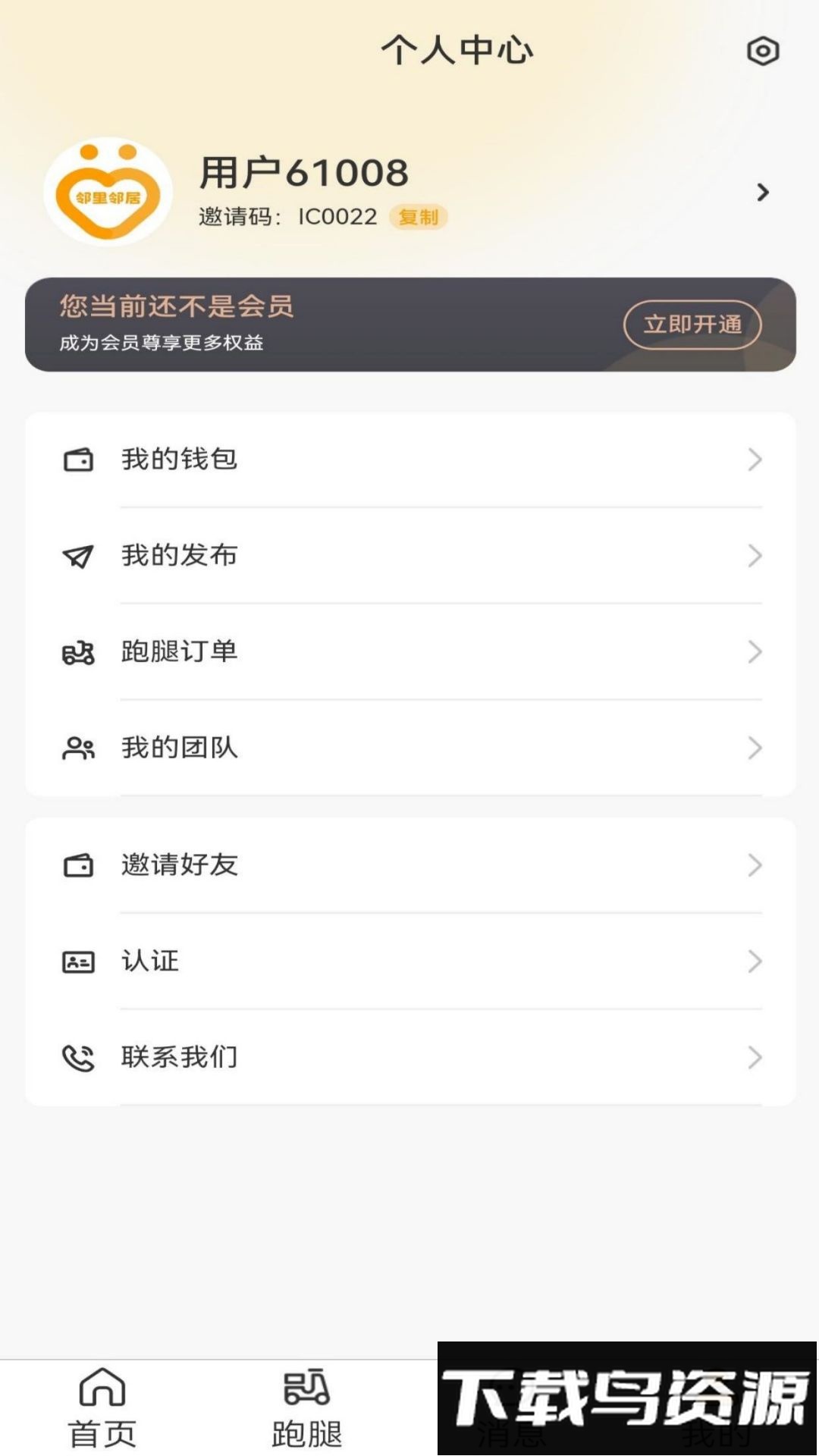Open 我的钱包
Image resolution: width=819 pixels, height=1456 pixels.
click(x=409, y=460)
